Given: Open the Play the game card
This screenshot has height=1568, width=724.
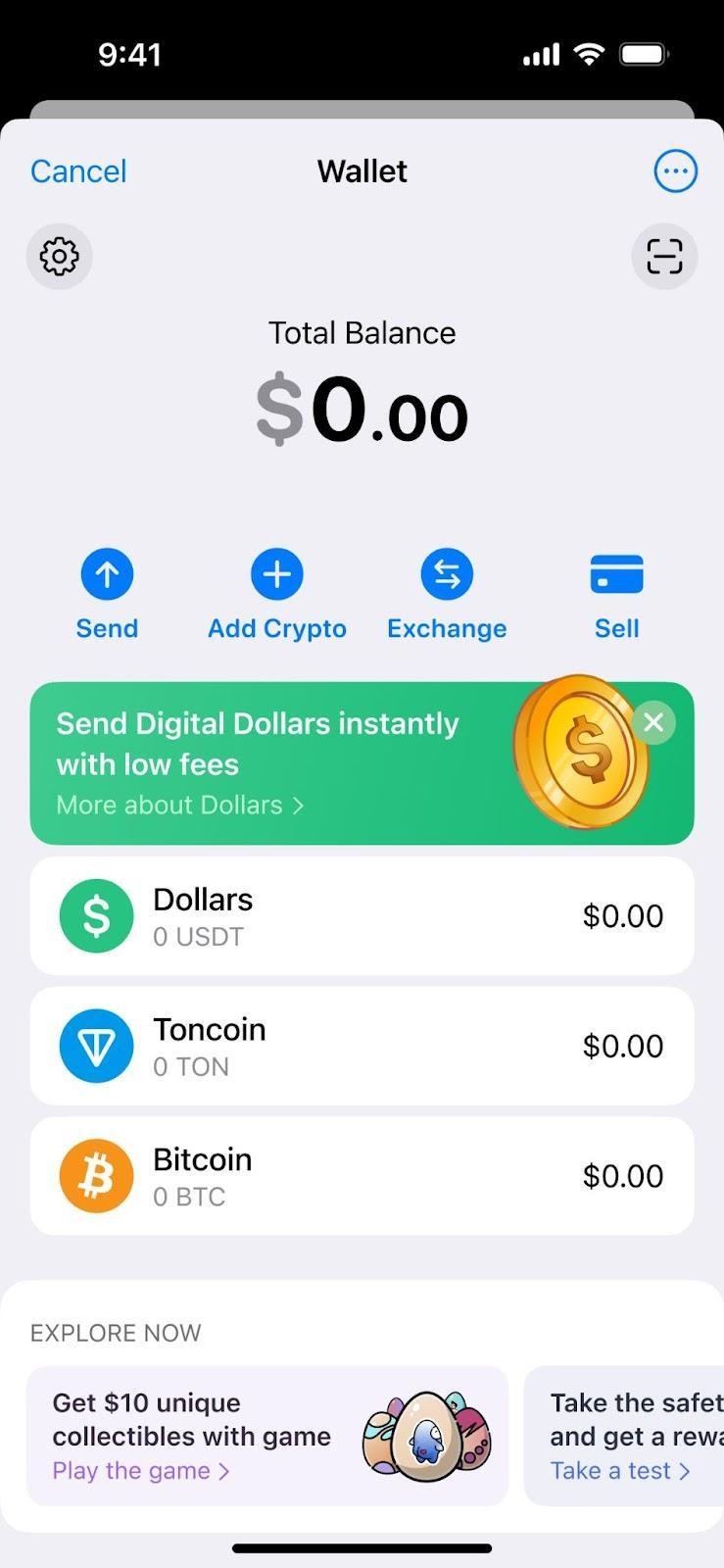Looking at the screenshot, I should [266, 1436].
